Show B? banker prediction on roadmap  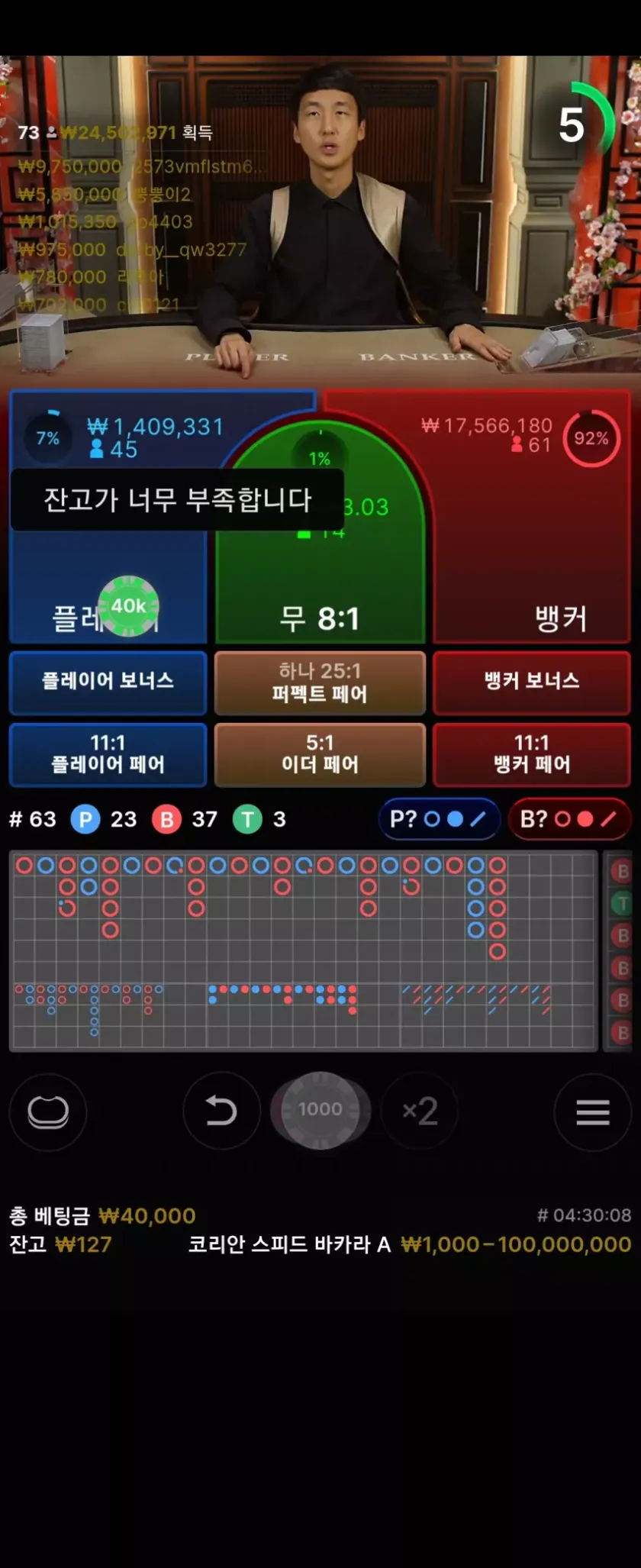coord(569,819)
